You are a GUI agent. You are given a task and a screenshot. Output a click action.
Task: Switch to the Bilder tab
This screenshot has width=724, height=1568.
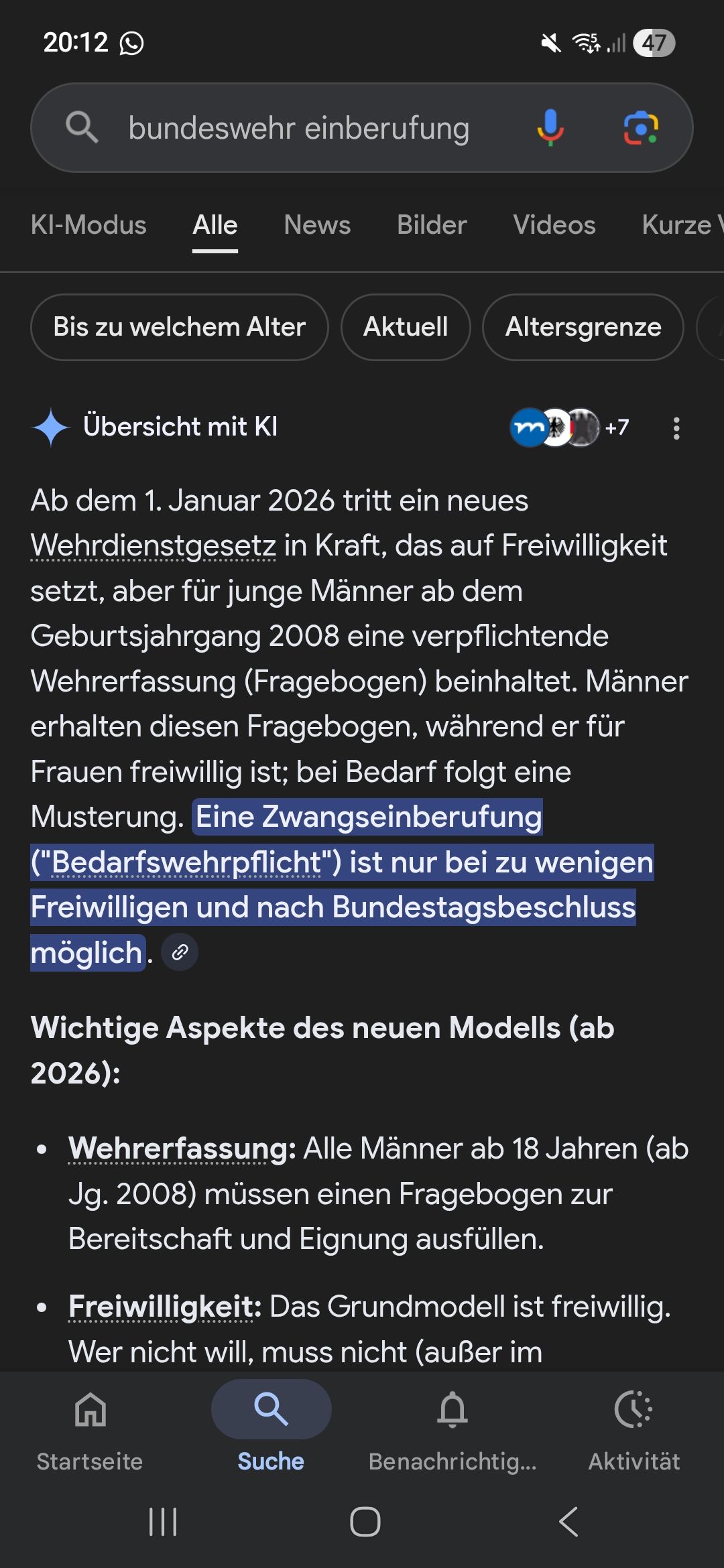tap(432, 225)
